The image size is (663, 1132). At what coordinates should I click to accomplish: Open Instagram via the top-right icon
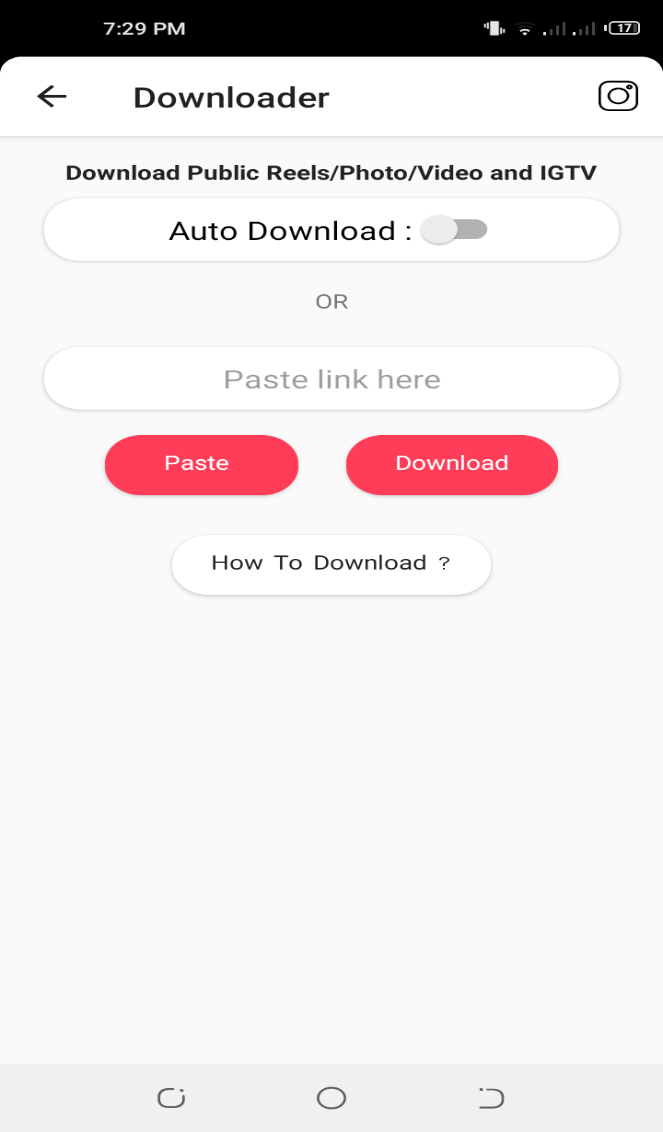(x=618, y=96)
